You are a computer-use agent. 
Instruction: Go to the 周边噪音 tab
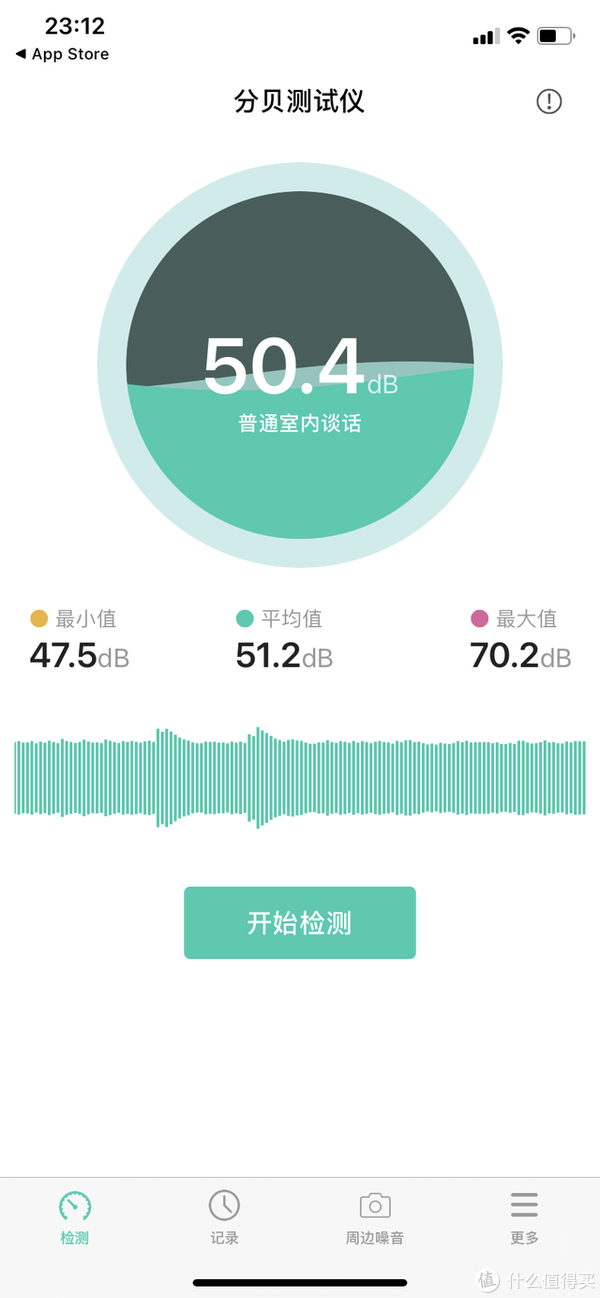tap(375, 1217)
